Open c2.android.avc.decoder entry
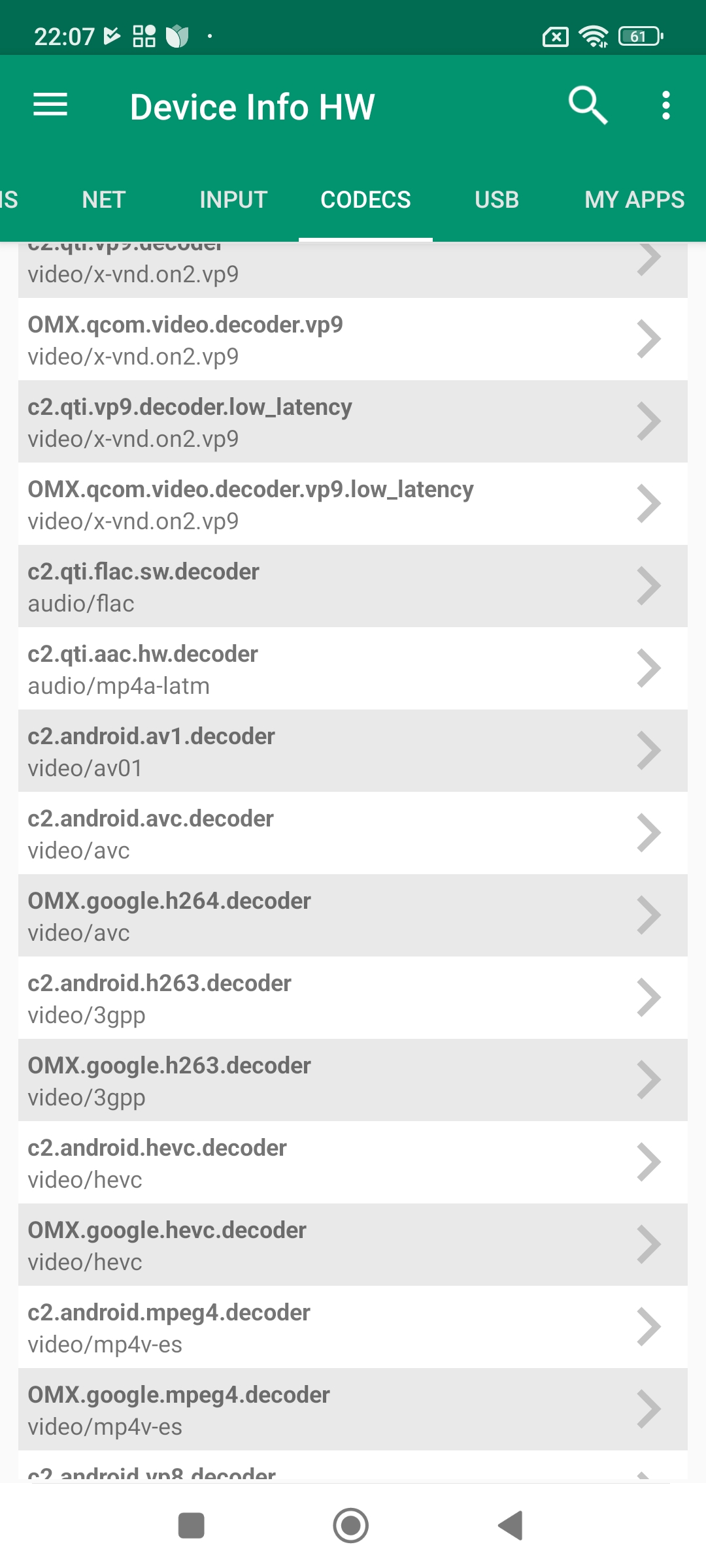Image resolution: width=706 pixels, height=1568 pixels. 353,834
